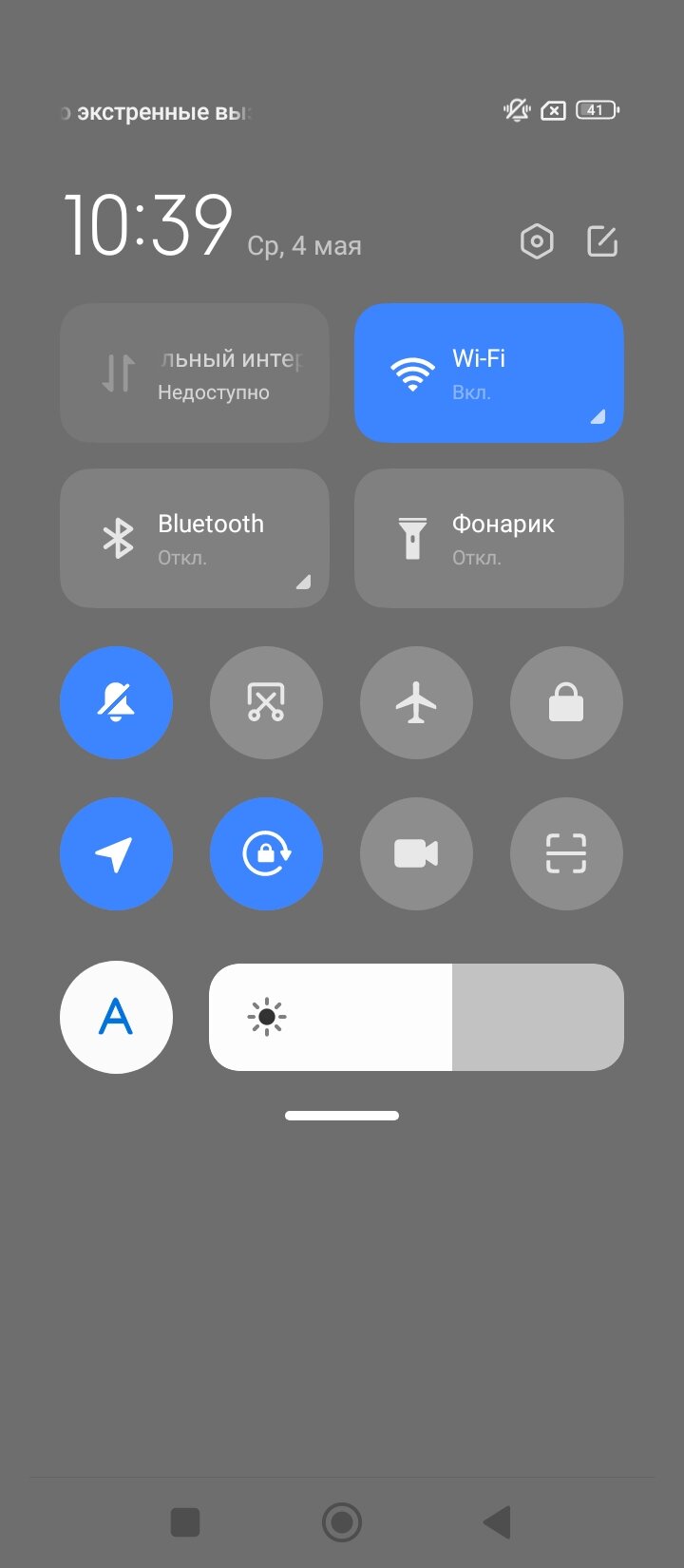Turn off location arrow toggle
Image resolution: width=684 pixels, height=1568 pixels.
(x=116, y=854)
